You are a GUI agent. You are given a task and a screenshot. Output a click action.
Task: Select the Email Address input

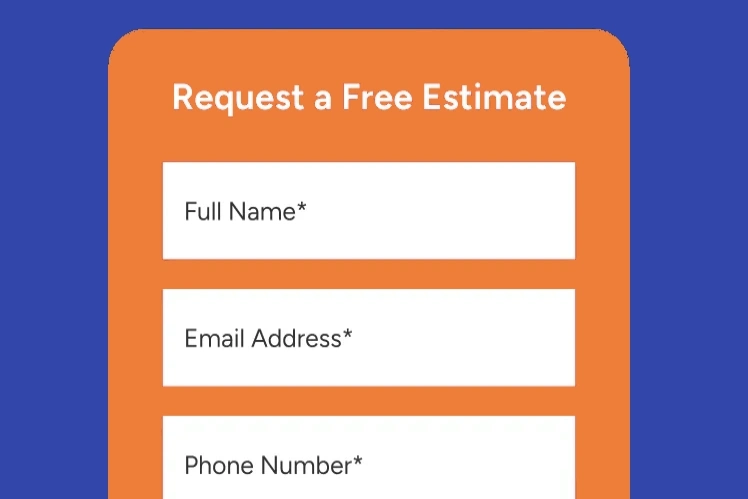(x=368, y=338)
